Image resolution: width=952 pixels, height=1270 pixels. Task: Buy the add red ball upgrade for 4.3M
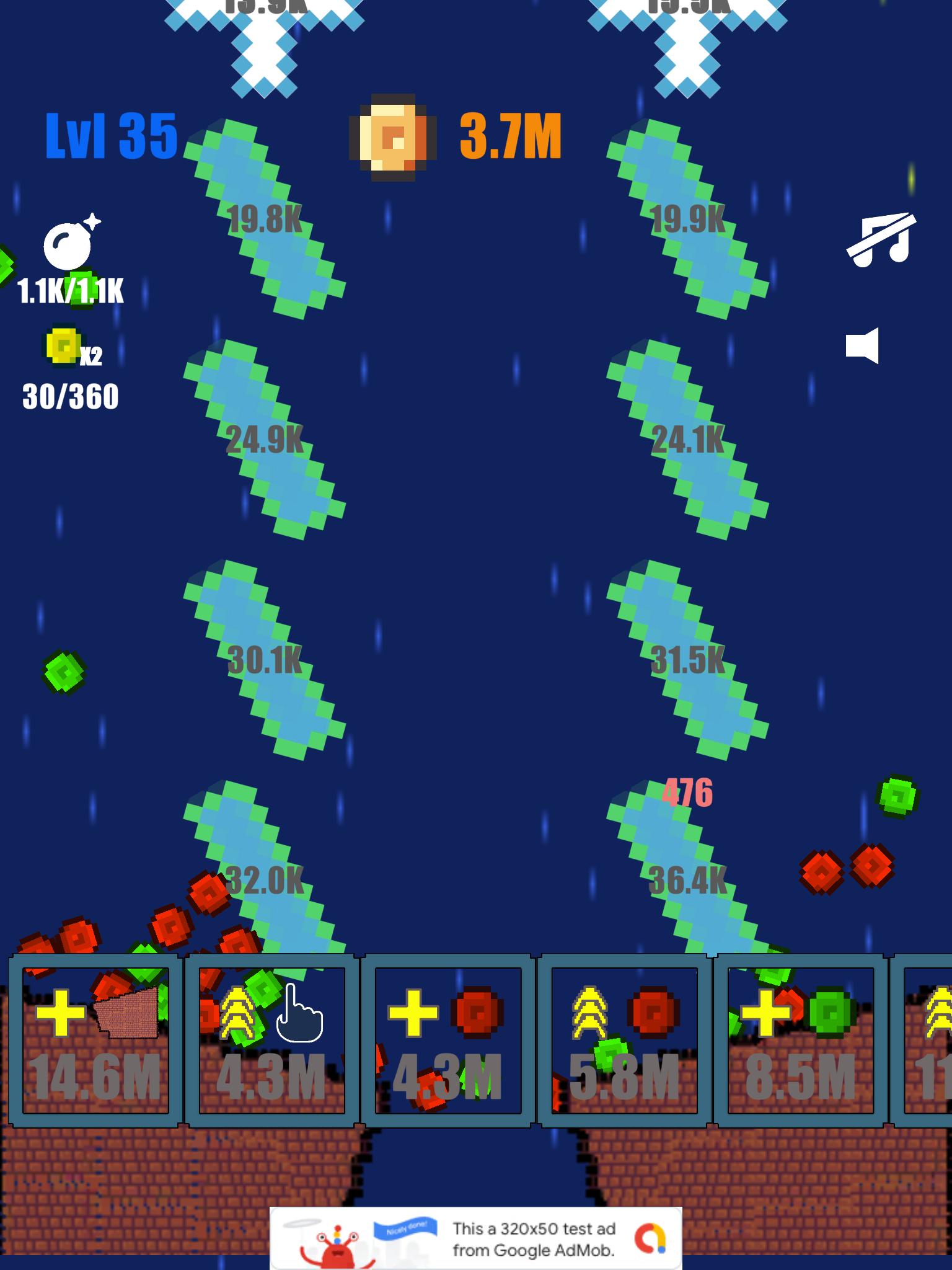[x=447, y=1041]
